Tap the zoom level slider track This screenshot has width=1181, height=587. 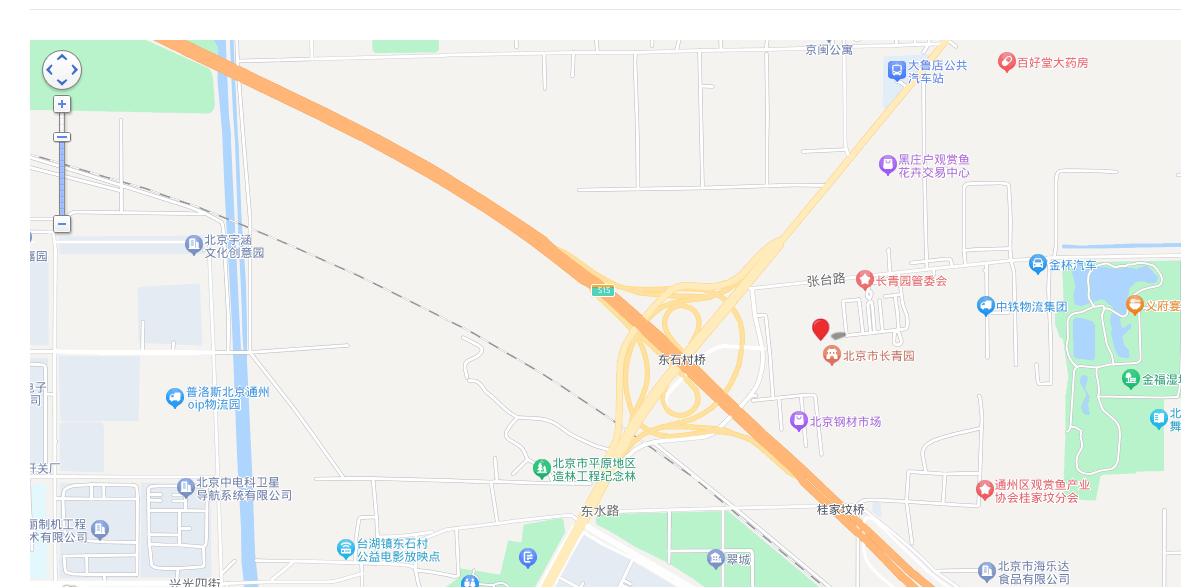point(62,180)
